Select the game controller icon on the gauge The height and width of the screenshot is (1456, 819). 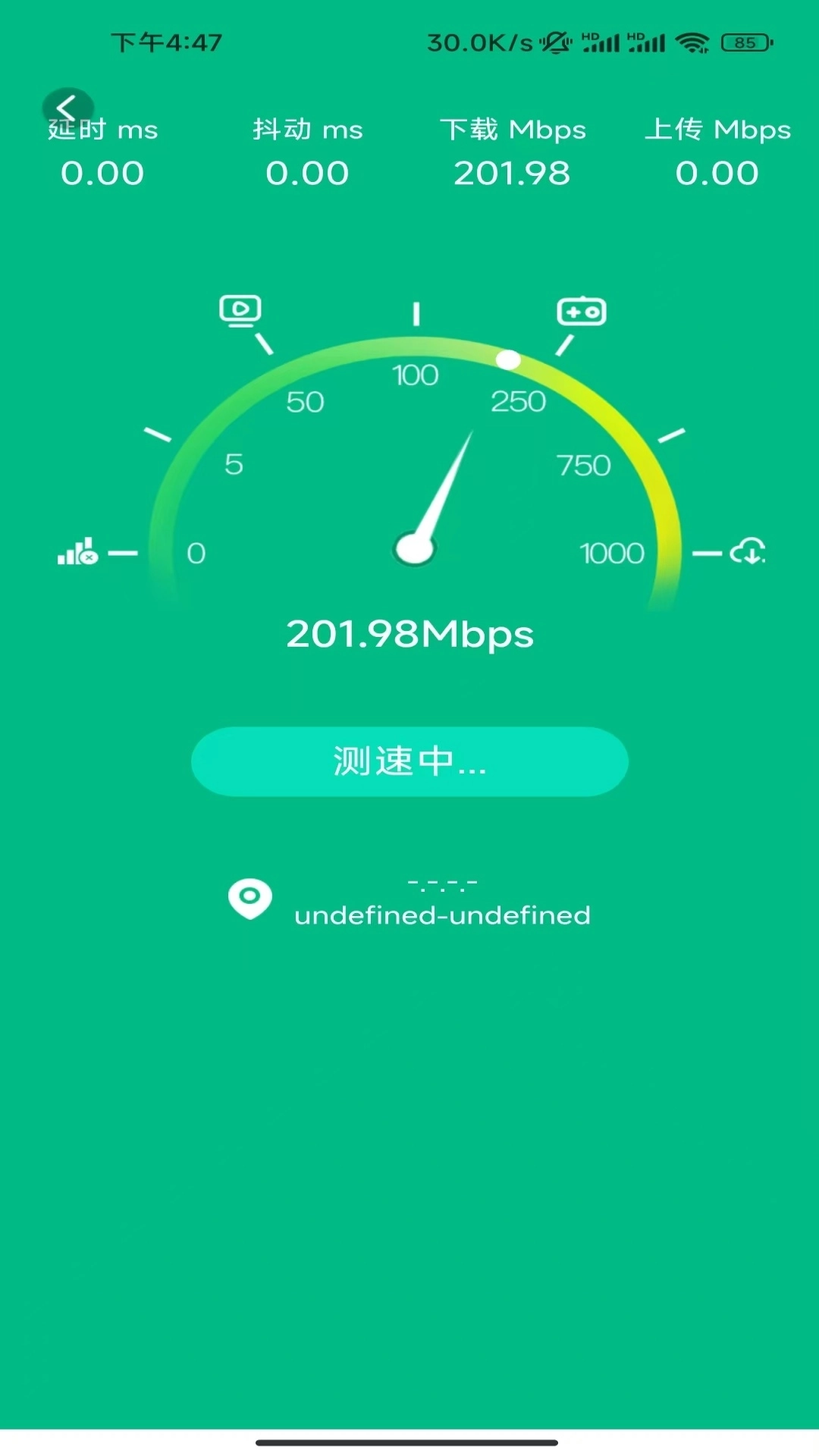582,310
